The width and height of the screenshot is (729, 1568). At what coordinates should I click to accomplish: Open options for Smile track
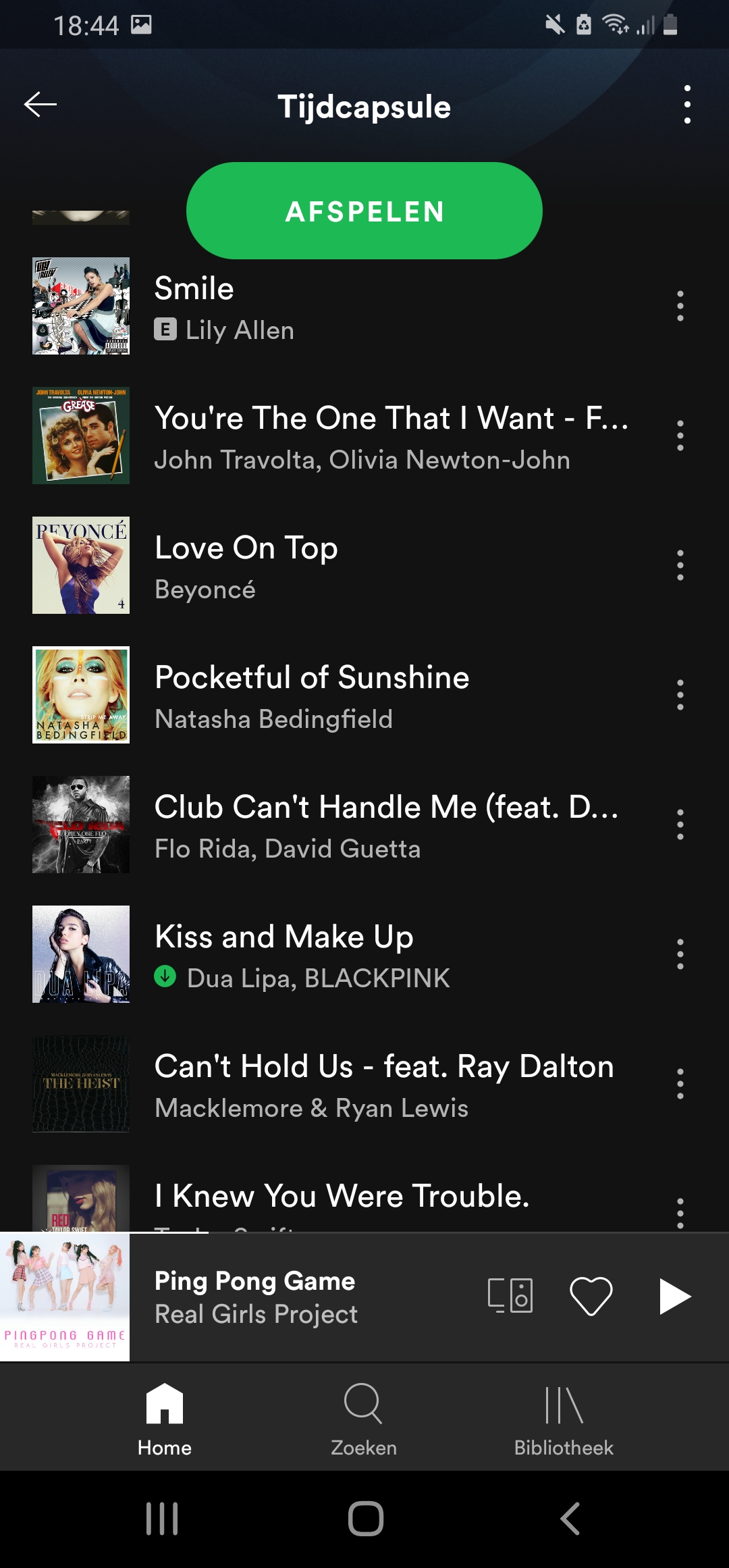point(680,306)
